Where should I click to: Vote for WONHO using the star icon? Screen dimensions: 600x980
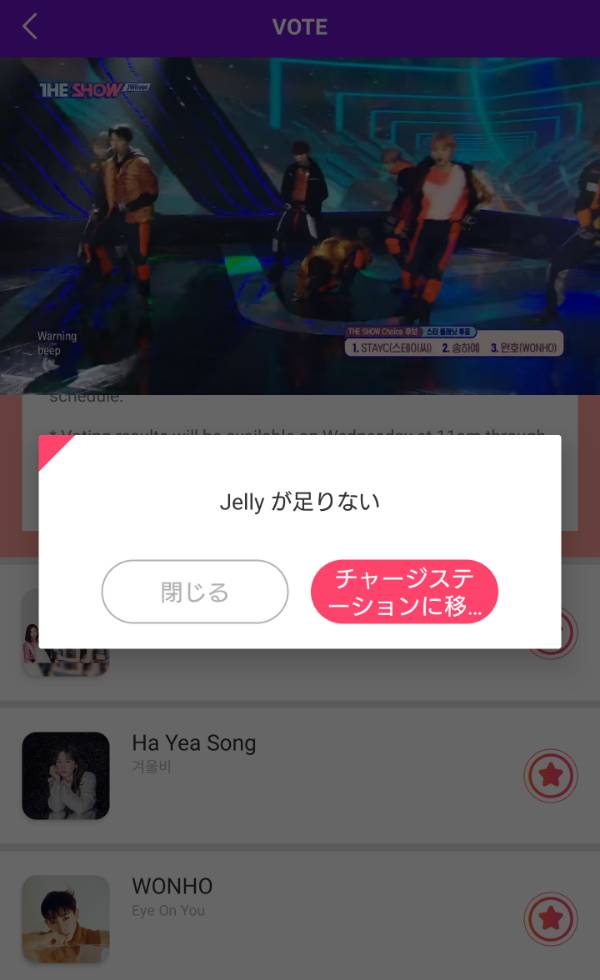click(x=550, y=918)
